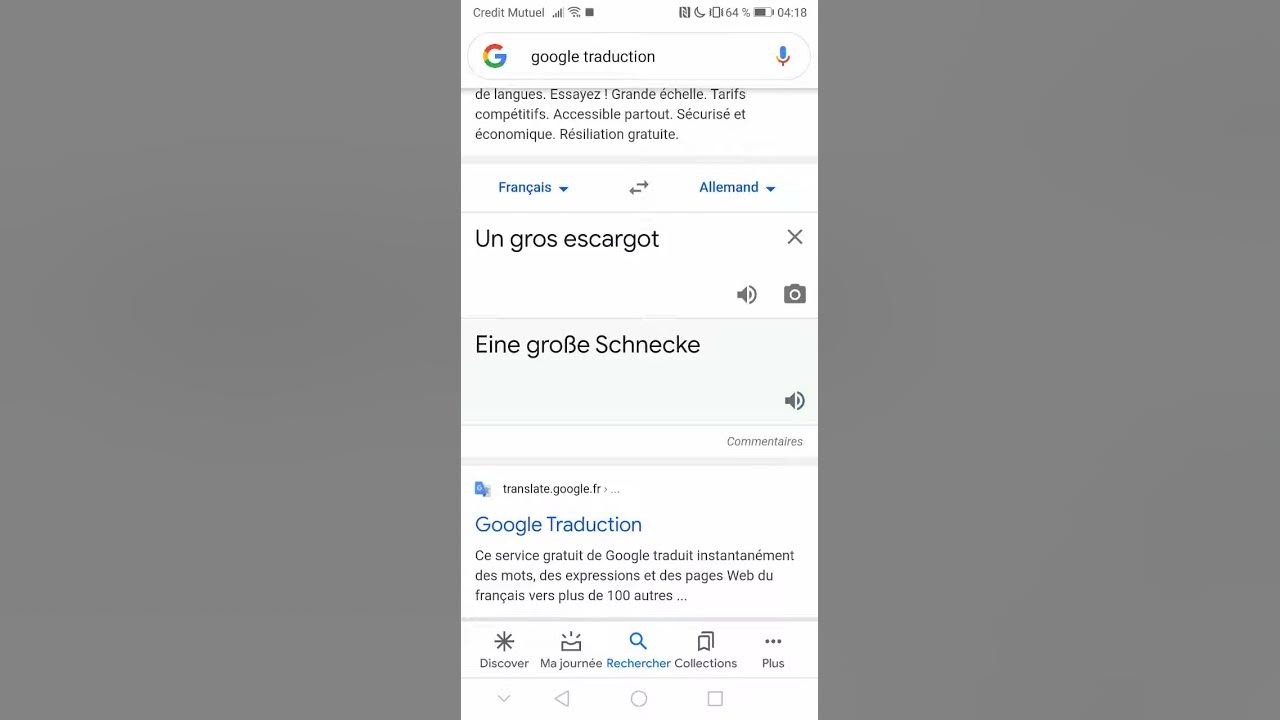Open the Google Traduction search result
The image size is (1280, 720).
click(x=558, y=524)
